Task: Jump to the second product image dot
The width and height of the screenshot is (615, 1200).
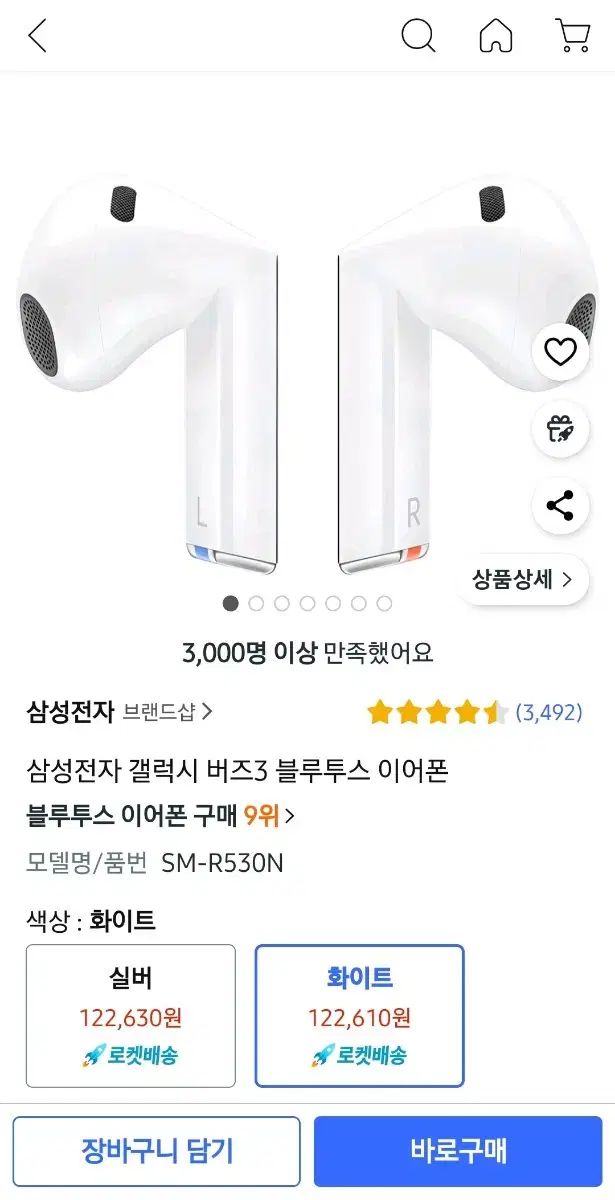Action: click(x=256, y=603)
